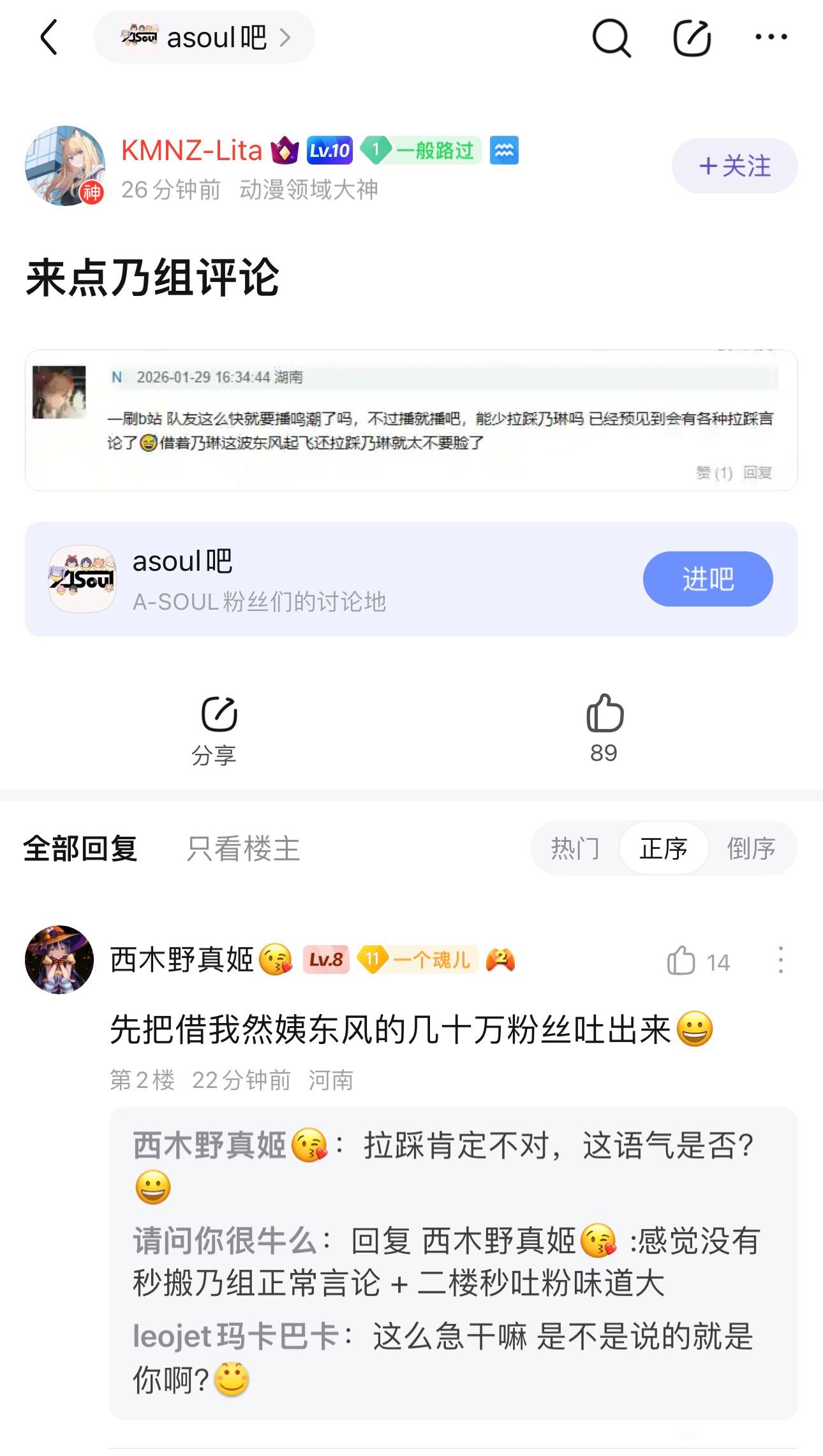The width and height of the screenshot is (823, 1456).
Task: Open the asoul吧 forum chip
Action: click(204, 38)
